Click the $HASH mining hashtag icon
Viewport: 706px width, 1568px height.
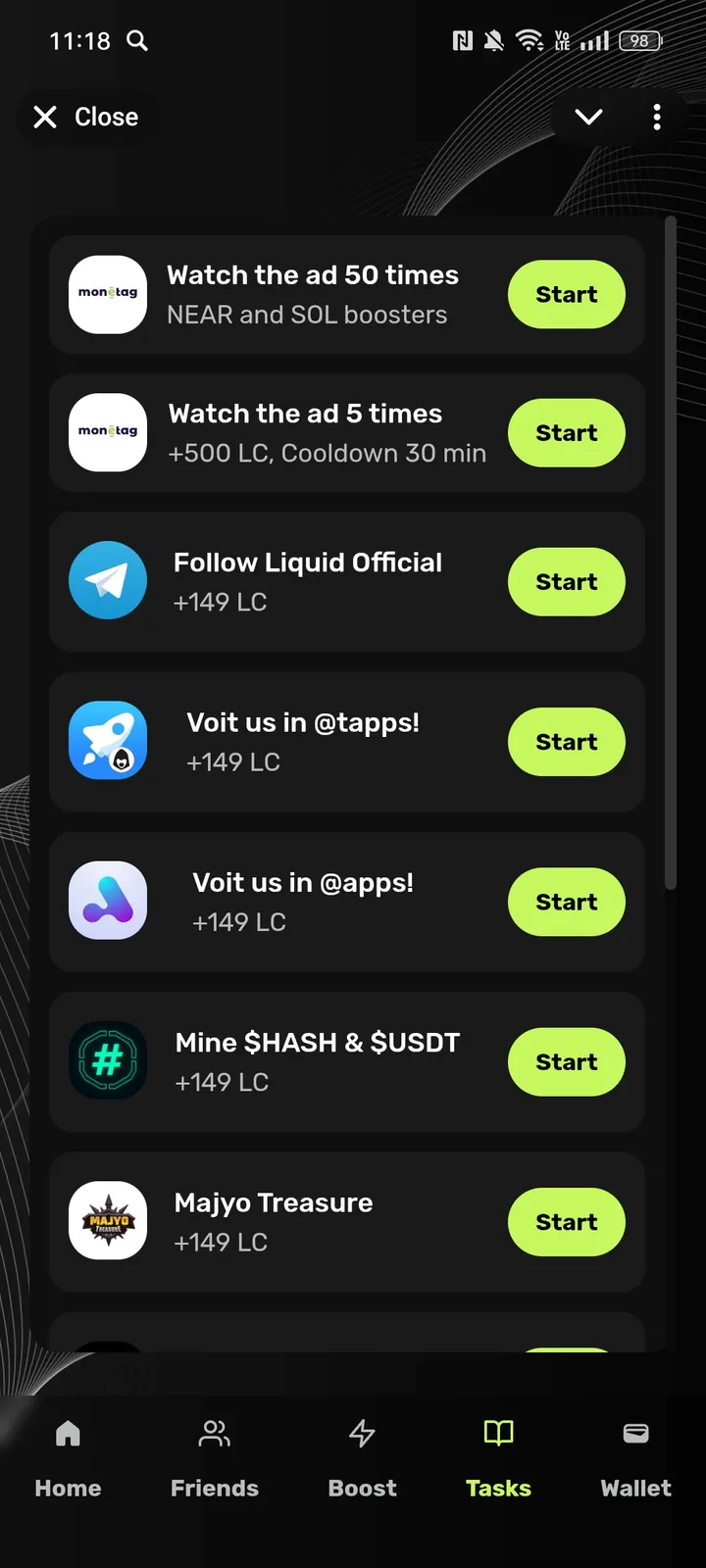108,1061
